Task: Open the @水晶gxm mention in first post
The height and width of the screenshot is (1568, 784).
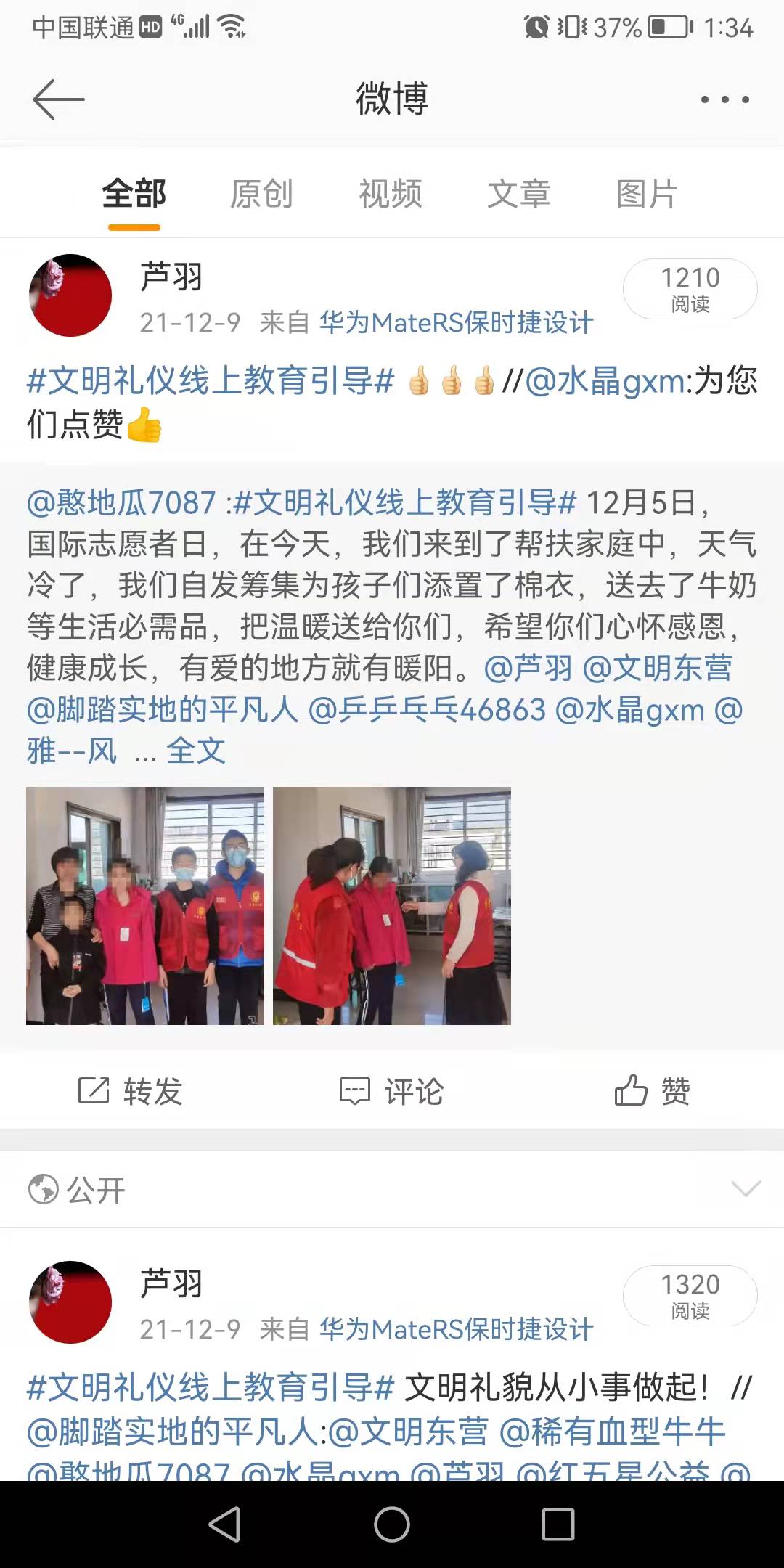Action: 604,380
